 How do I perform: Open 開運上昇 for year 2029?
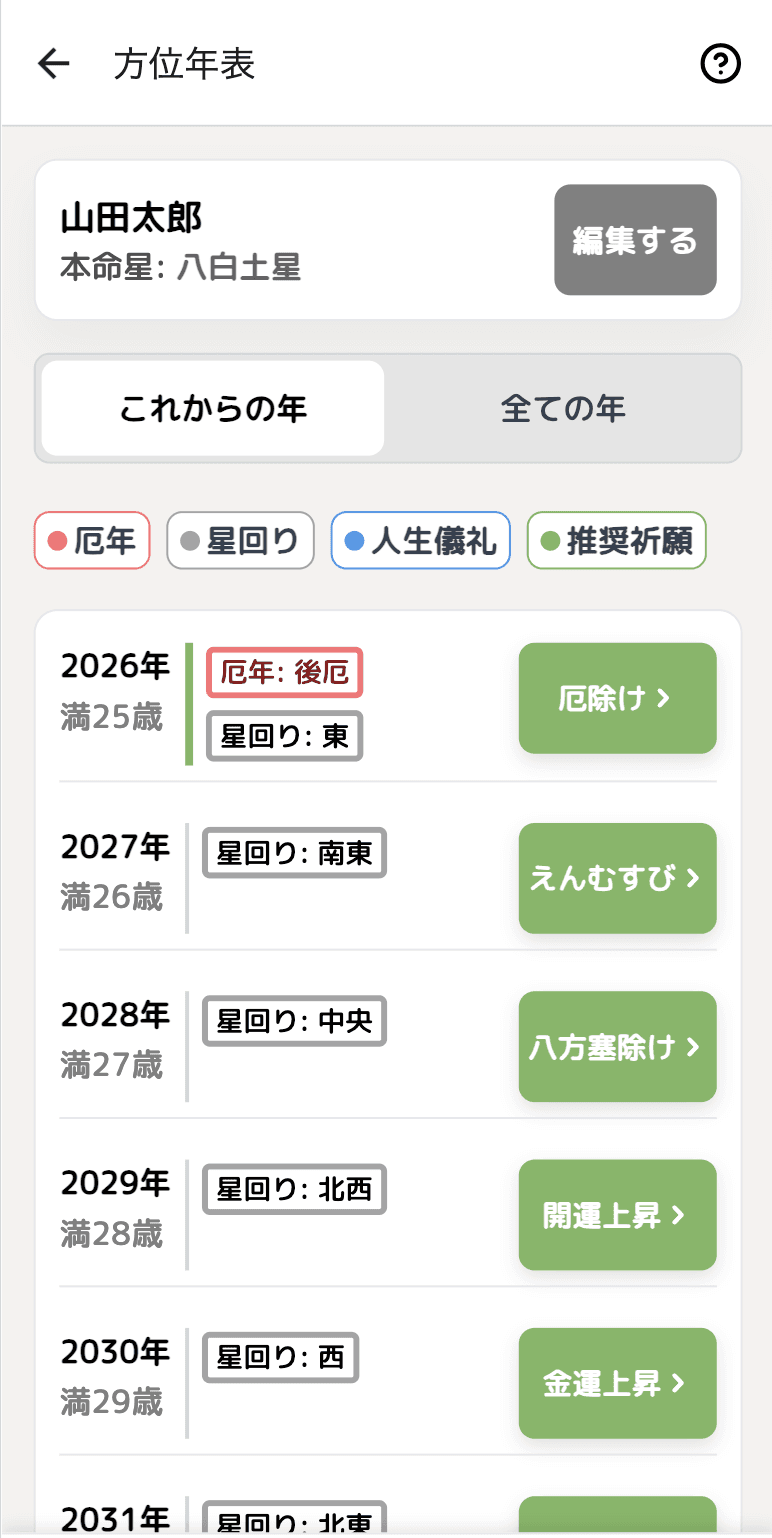coord(617,1214)
